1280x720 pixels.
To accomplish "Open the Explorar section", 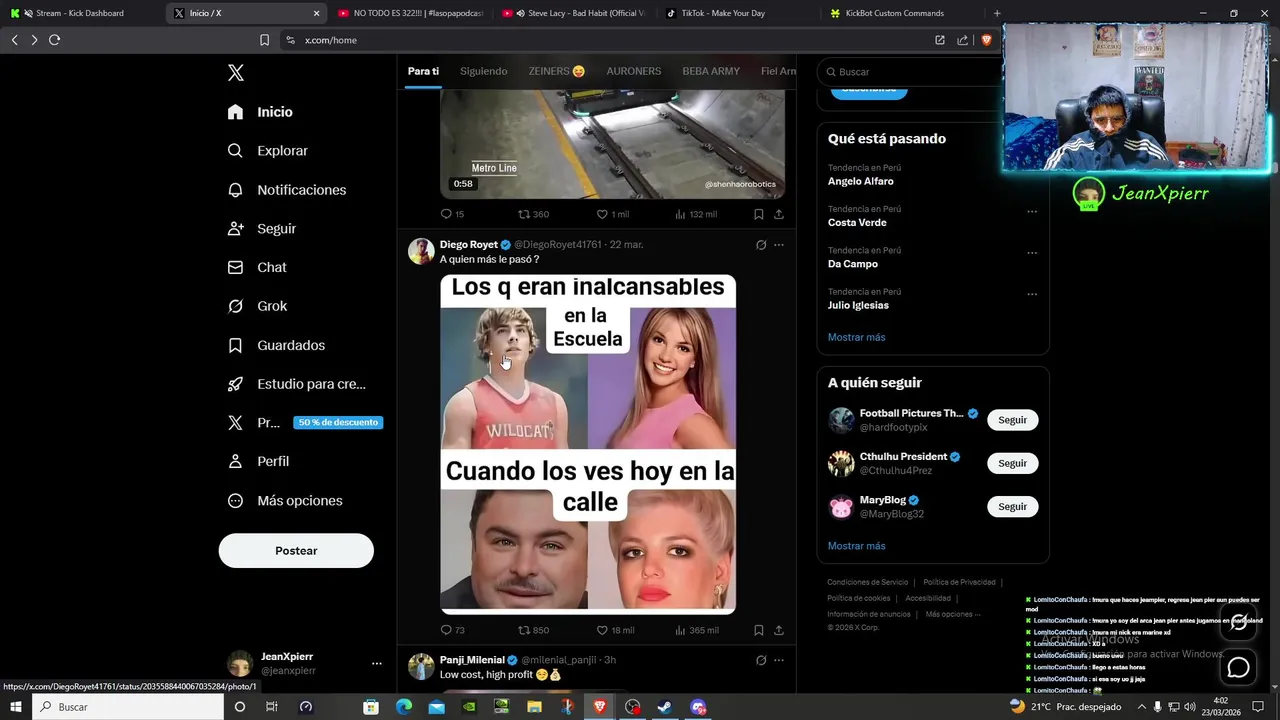I will [x=281, y=151].
